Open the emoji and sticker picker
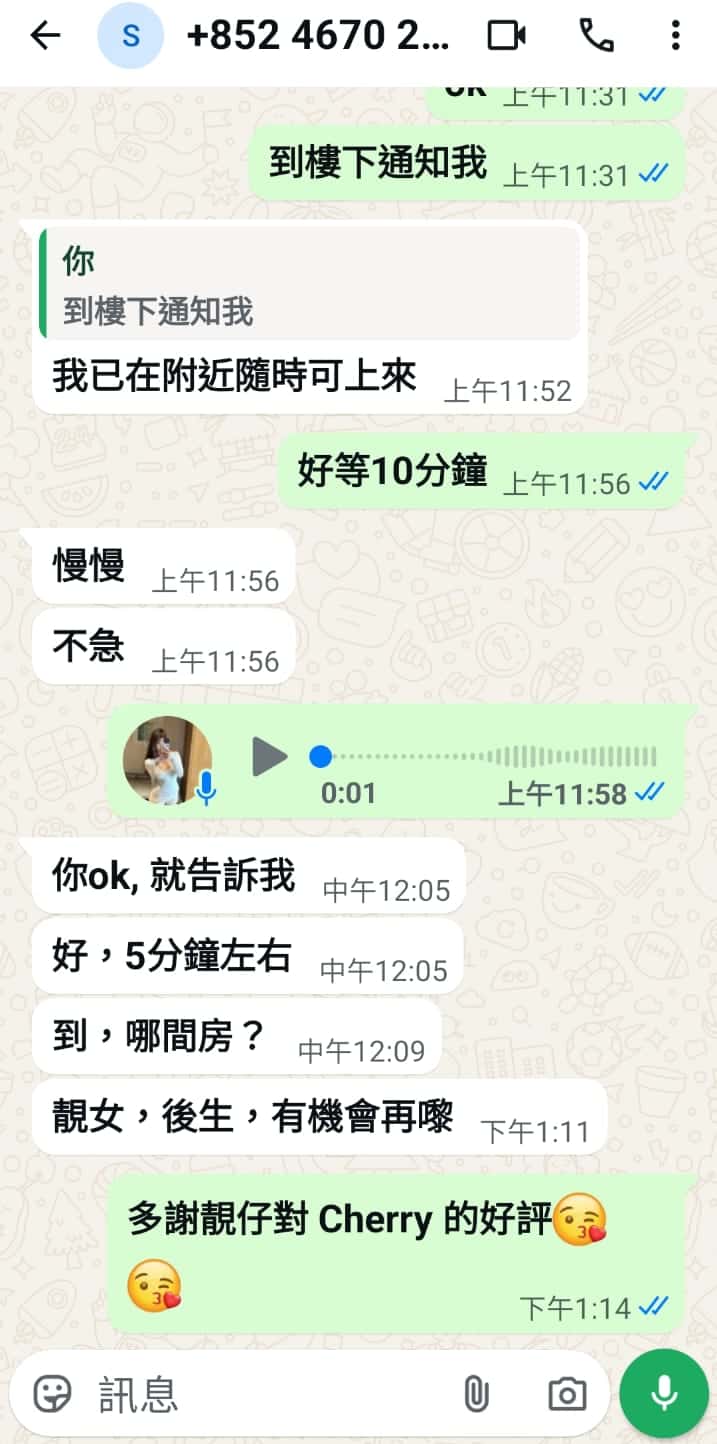717x1444 pixels. 52,1393
